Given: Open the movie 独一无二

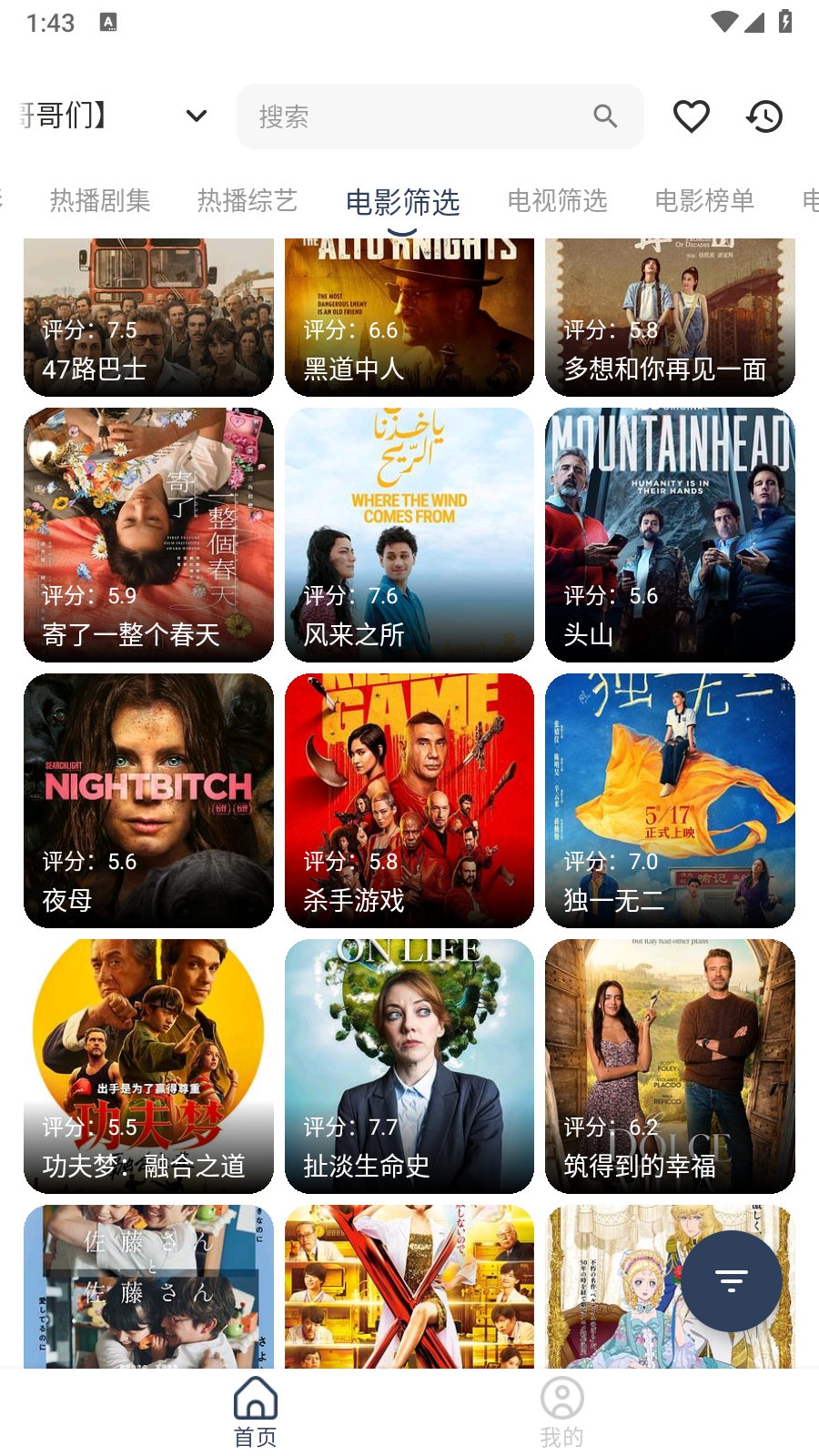Looking at the screenshot, I should pyautogui.click(x=670, y=801).
